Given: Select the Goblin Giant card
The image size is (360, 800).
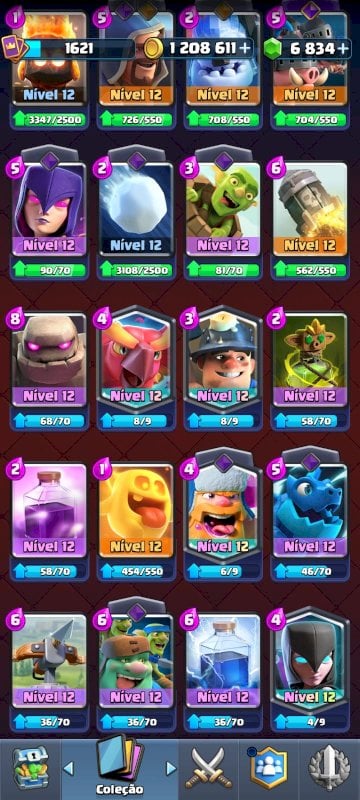Looking at the screenshot, I should click(136, 660).
